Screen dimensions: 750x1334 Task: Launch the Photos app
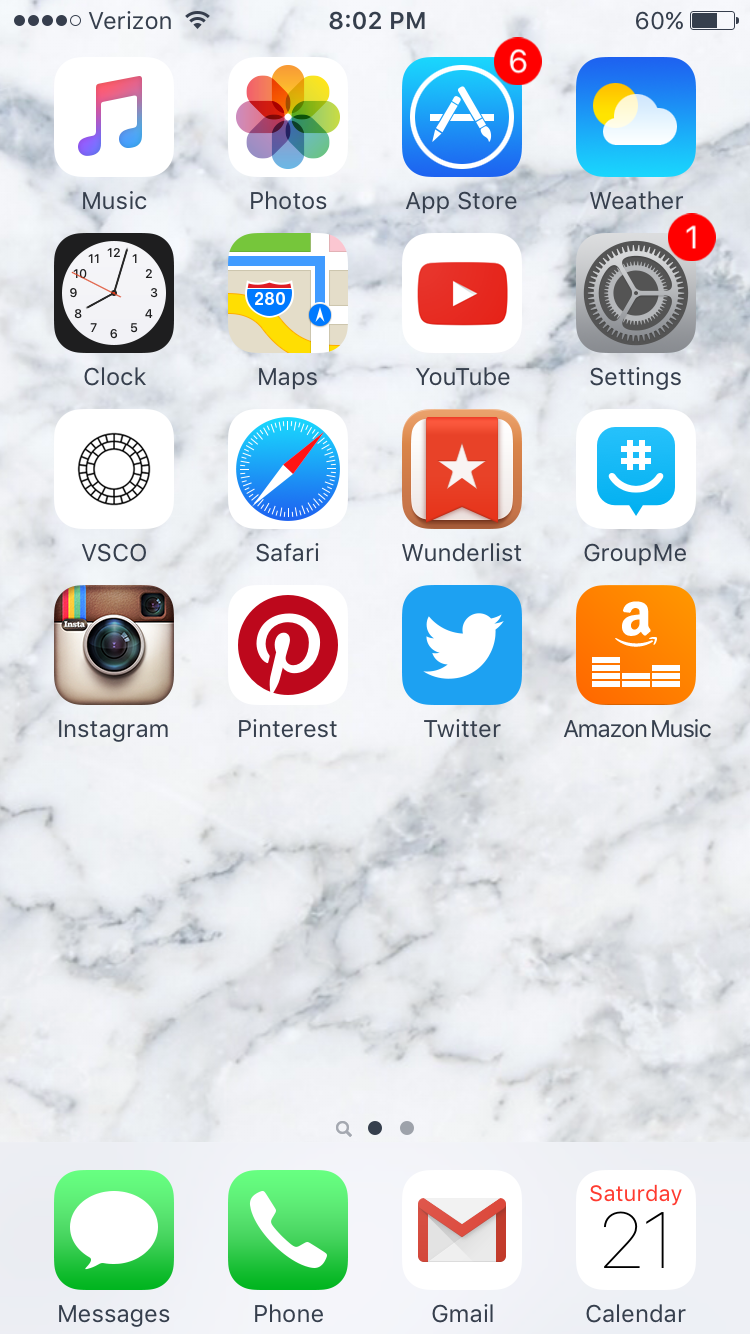[288, 117]
